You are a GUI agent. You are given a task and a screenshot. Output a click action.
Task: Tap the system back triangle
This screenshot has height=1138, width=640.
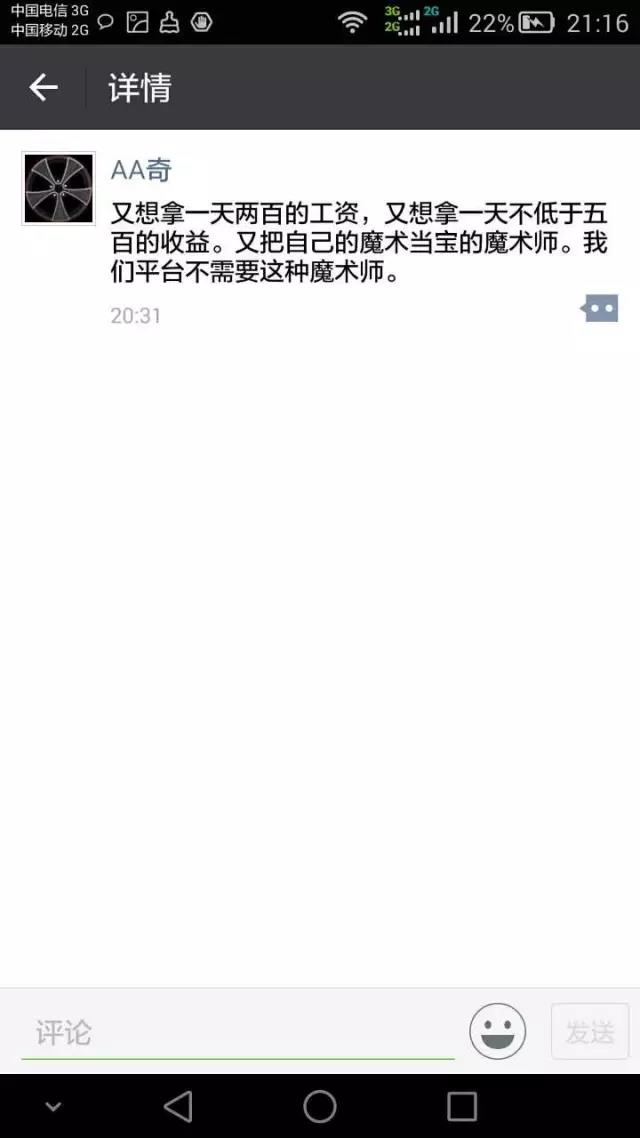pyautogui.click(x=178, y=1106)
